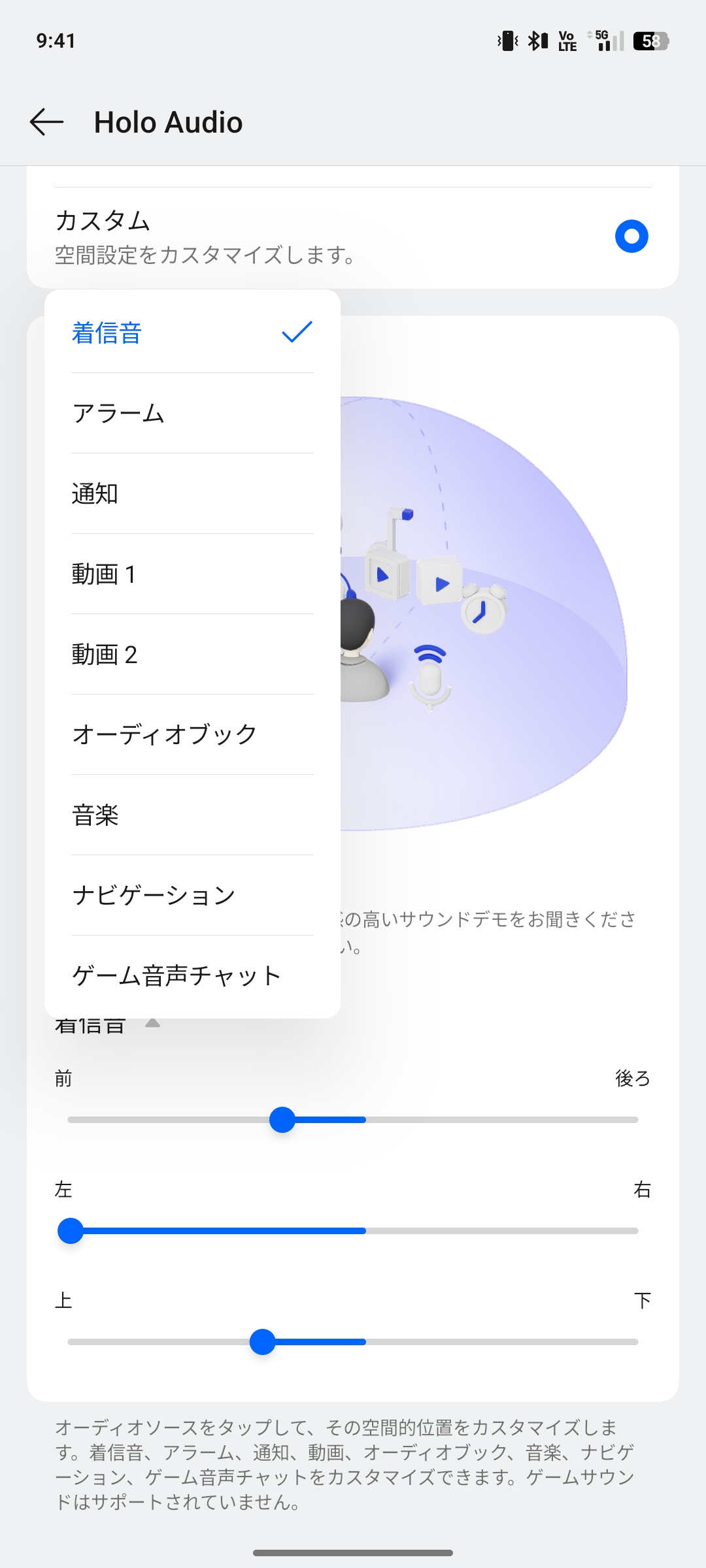Choose 音楽 from the dropdown
706x1568 pixels.
(192, 815)
